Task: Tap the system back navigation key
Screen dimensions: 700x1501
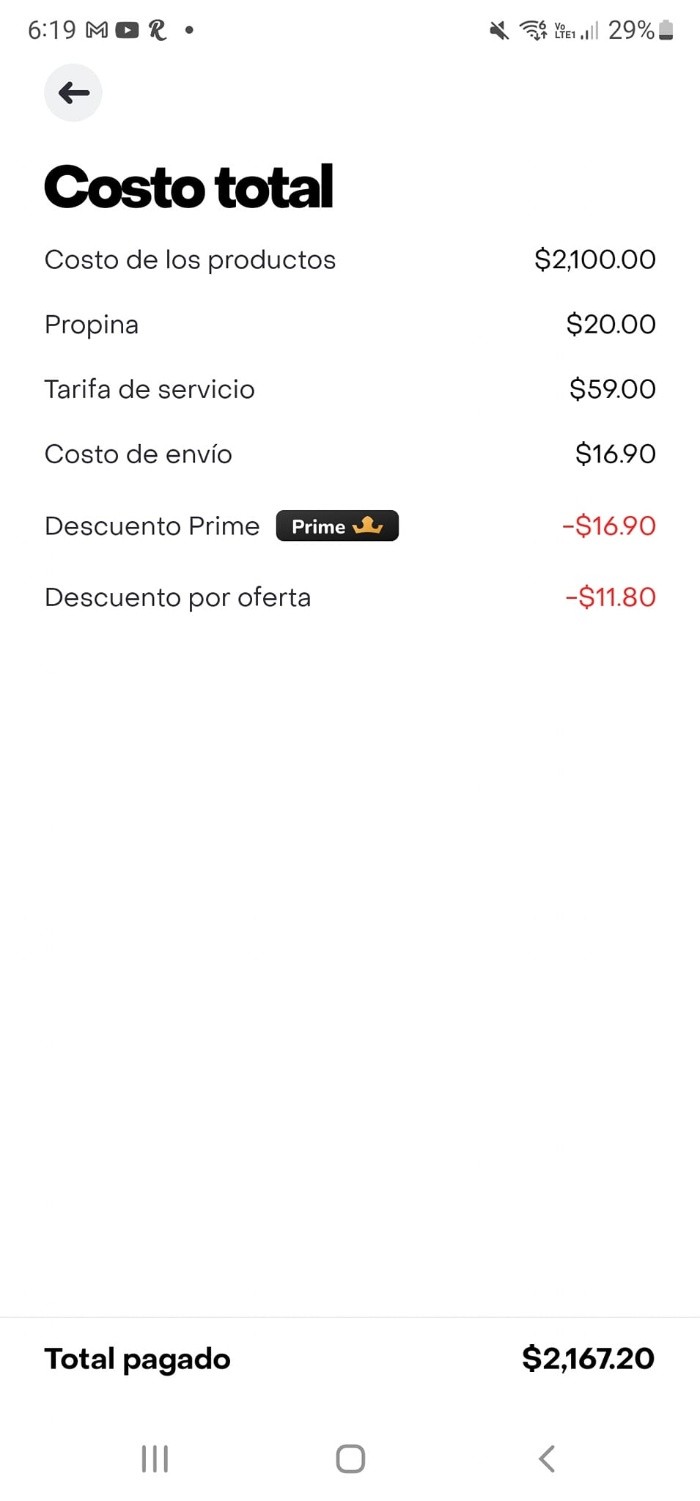Action: [x=546, y=1458]
